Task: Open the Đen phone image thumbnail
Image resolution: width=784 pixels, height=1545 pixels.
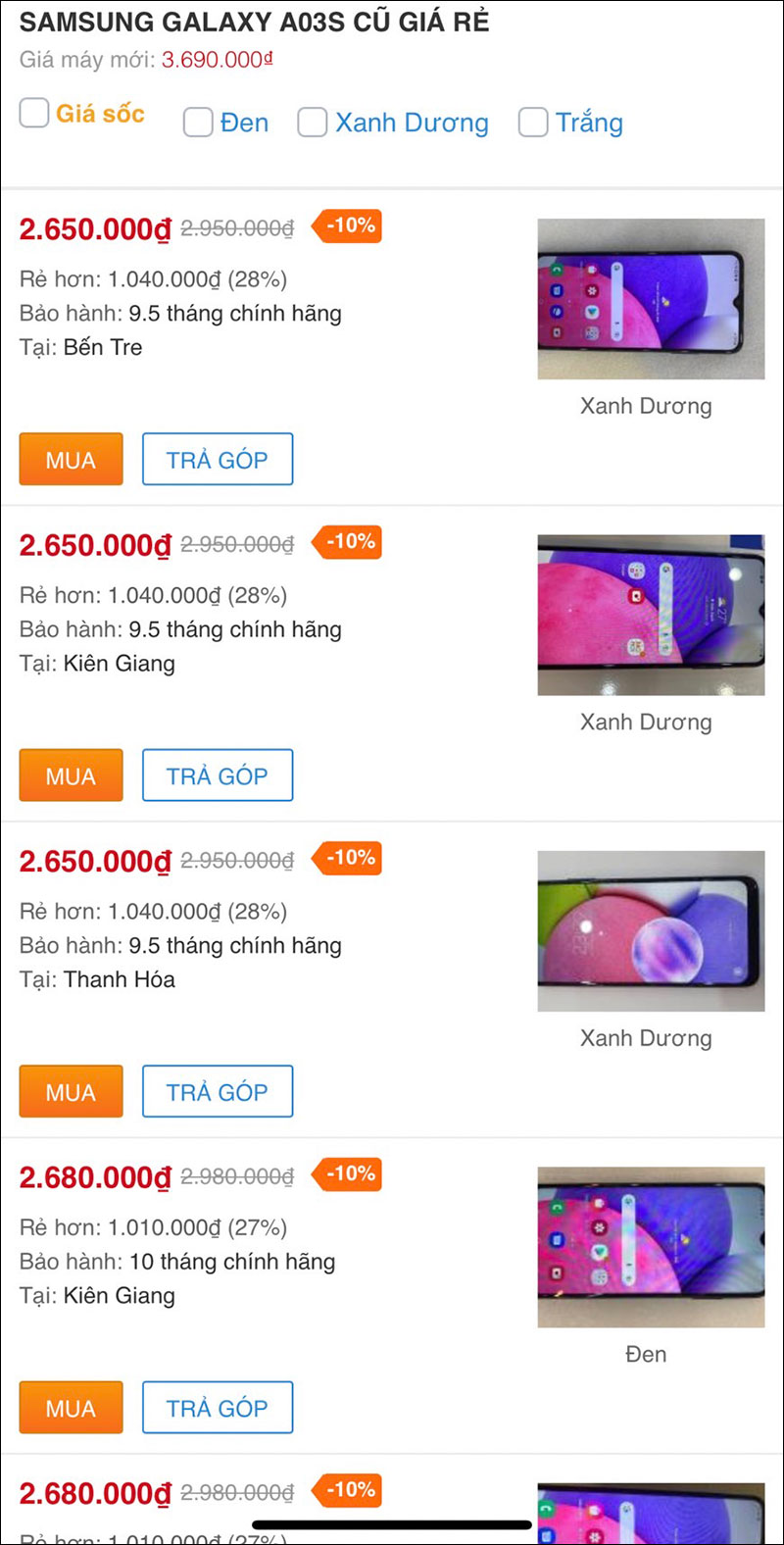Action: [650, 1247]
